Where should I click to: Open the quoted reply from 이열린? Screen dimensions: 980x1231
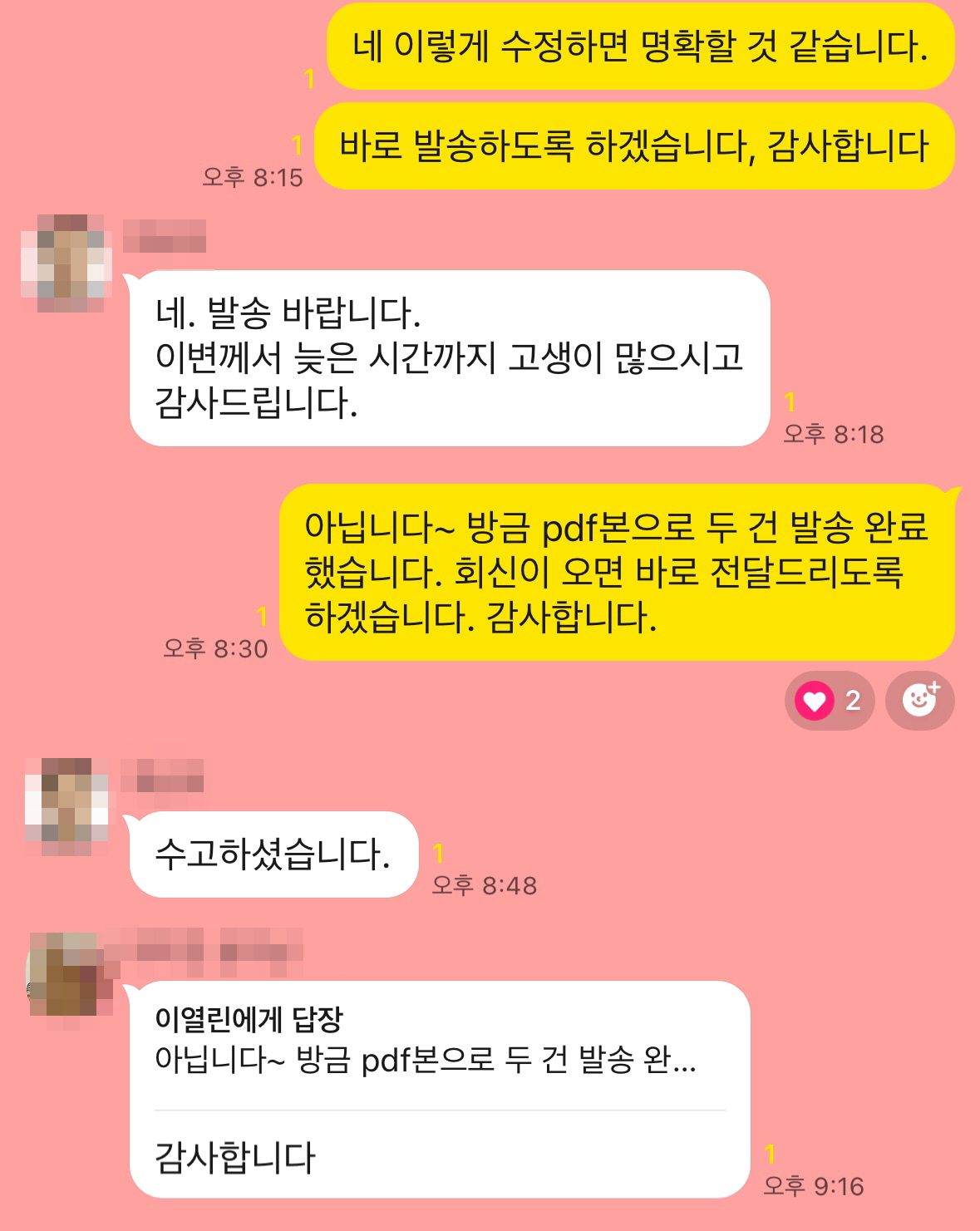coord(425,1041)
